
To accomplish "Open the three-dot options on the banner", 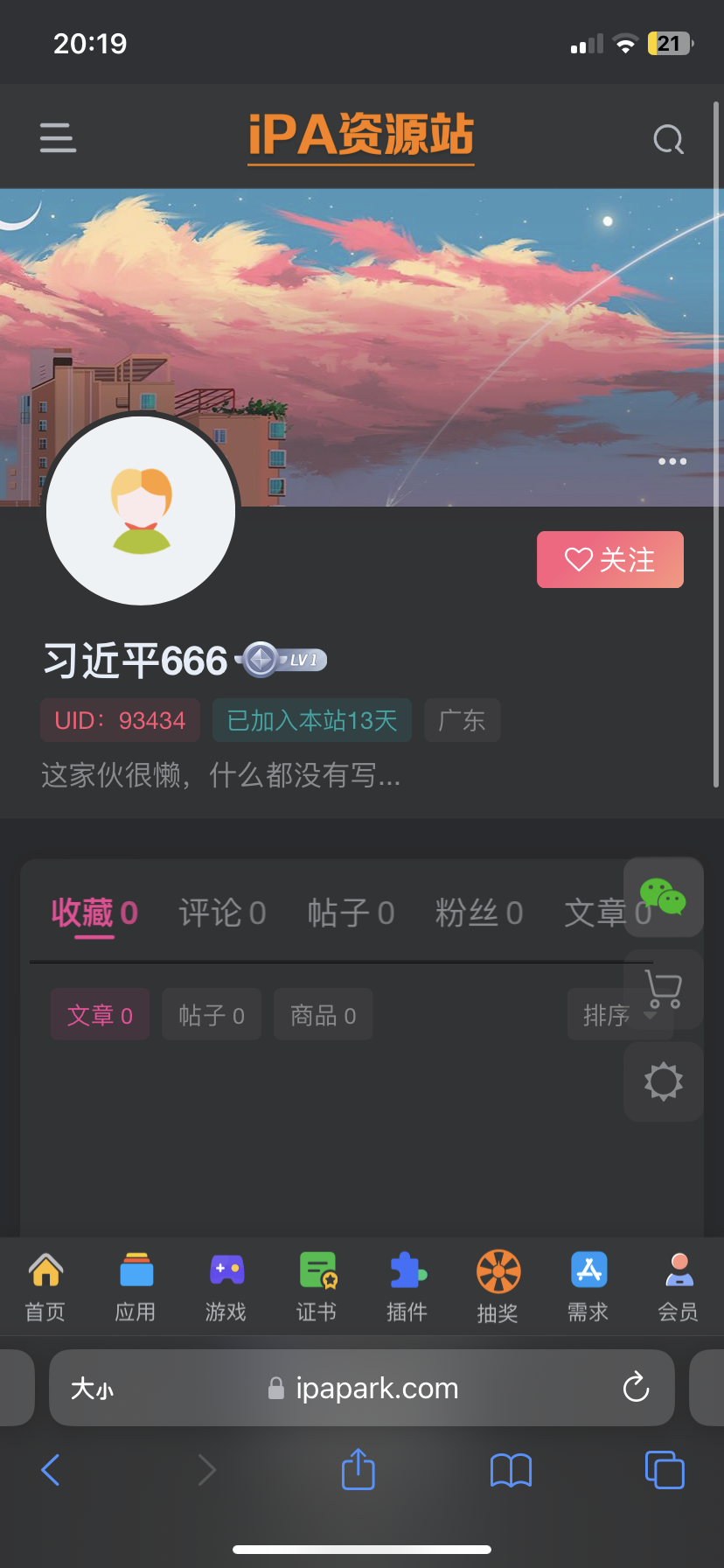I will [x=672, y=461].
